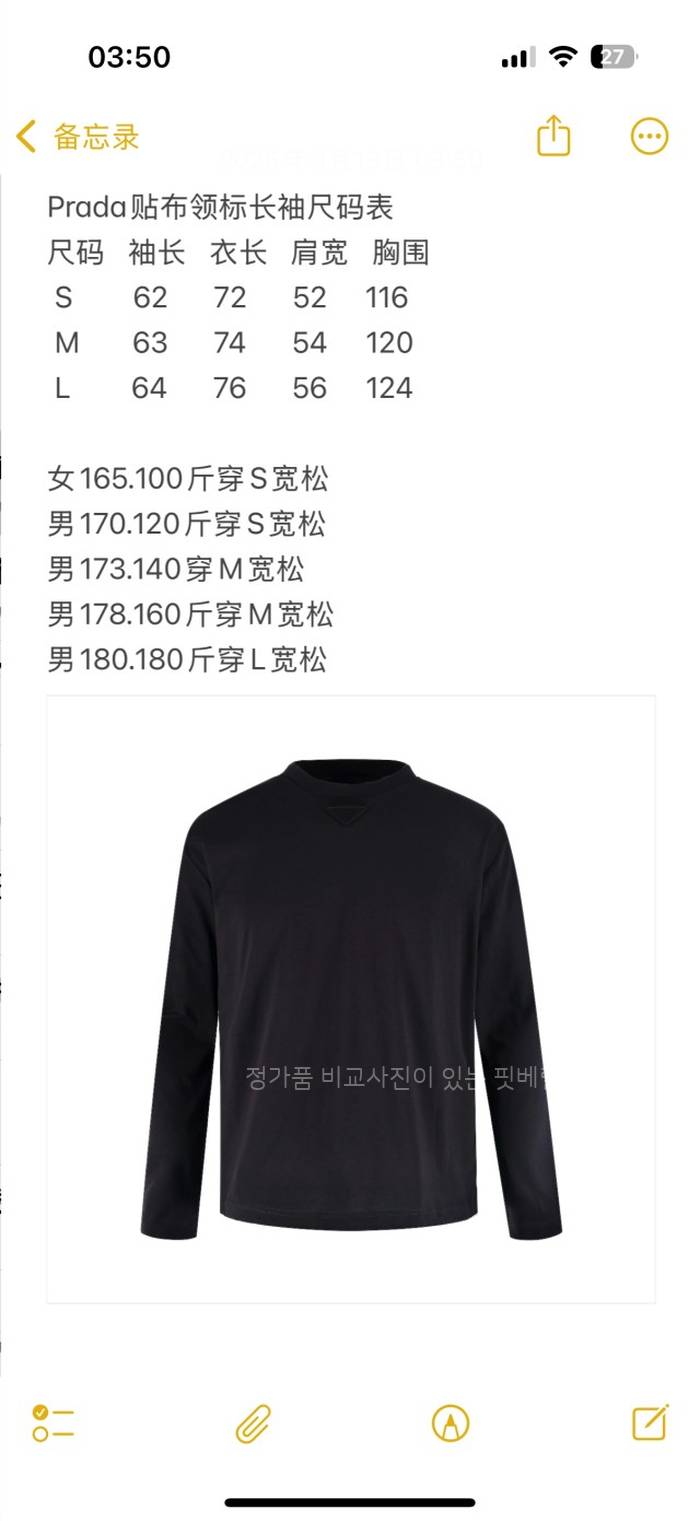Share this note
This screenshot has width=700, height=1521.
553,136
